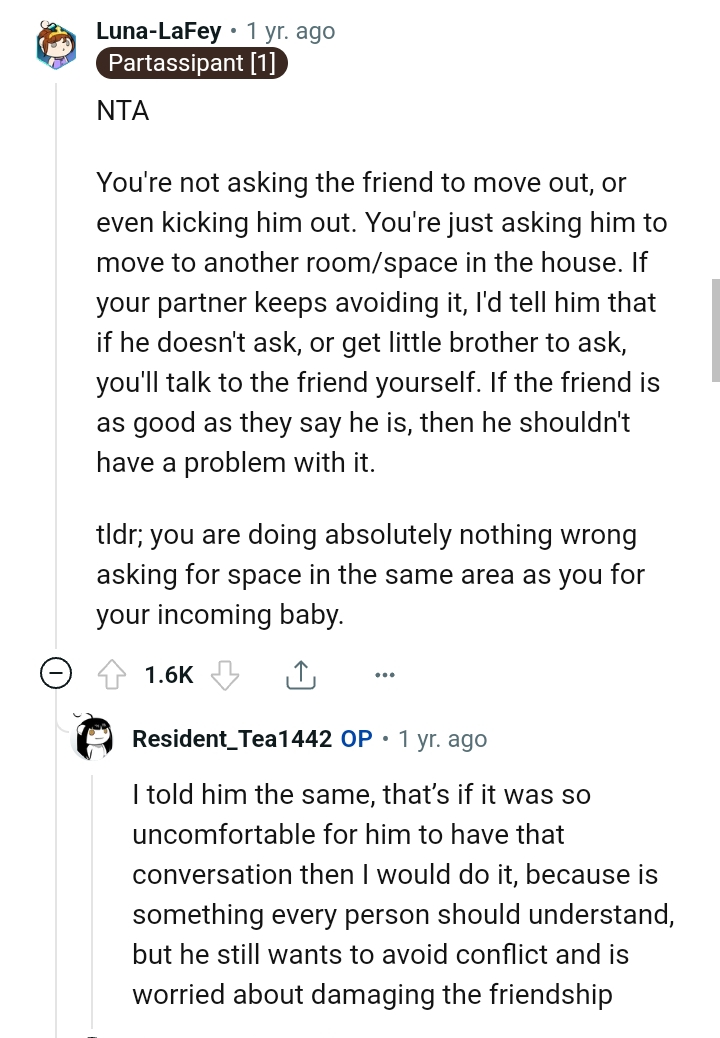Screen dimensions: 720x1038
Task: Collapse Luna-LaFey's comment thread
Action: click(55, 675)
